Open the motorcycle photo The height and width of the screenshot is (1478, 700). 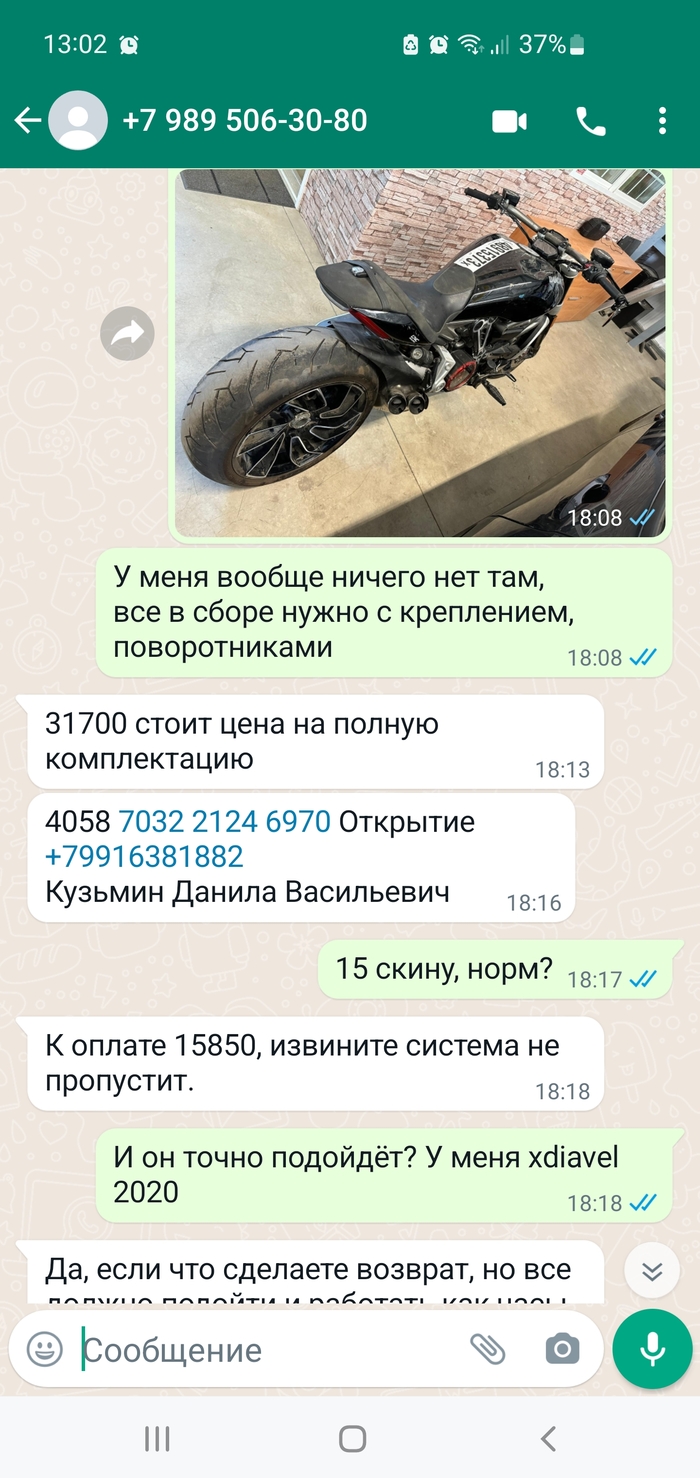click(420, 352)
